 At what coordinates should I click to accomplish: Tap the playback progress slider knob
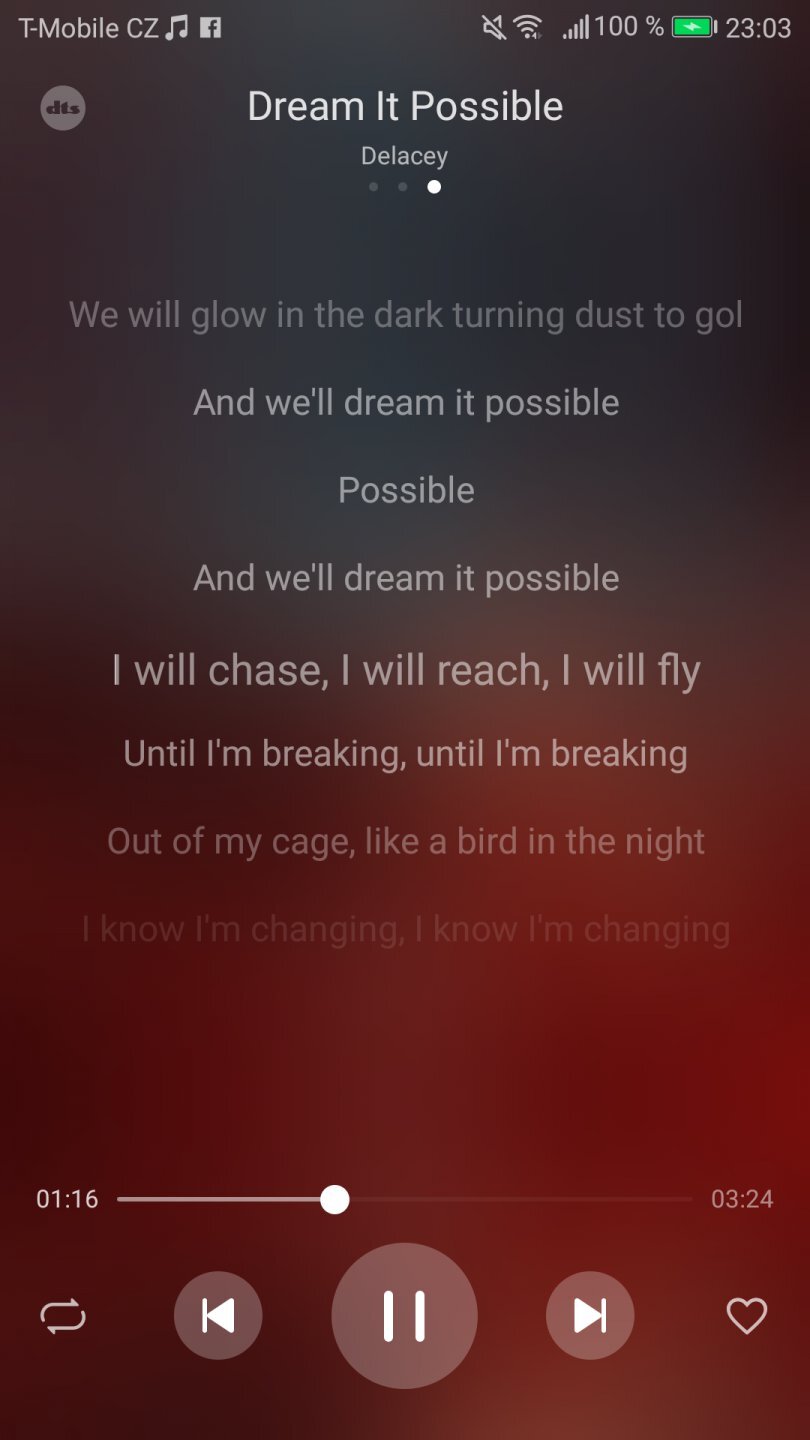(x=335, y=1199)
